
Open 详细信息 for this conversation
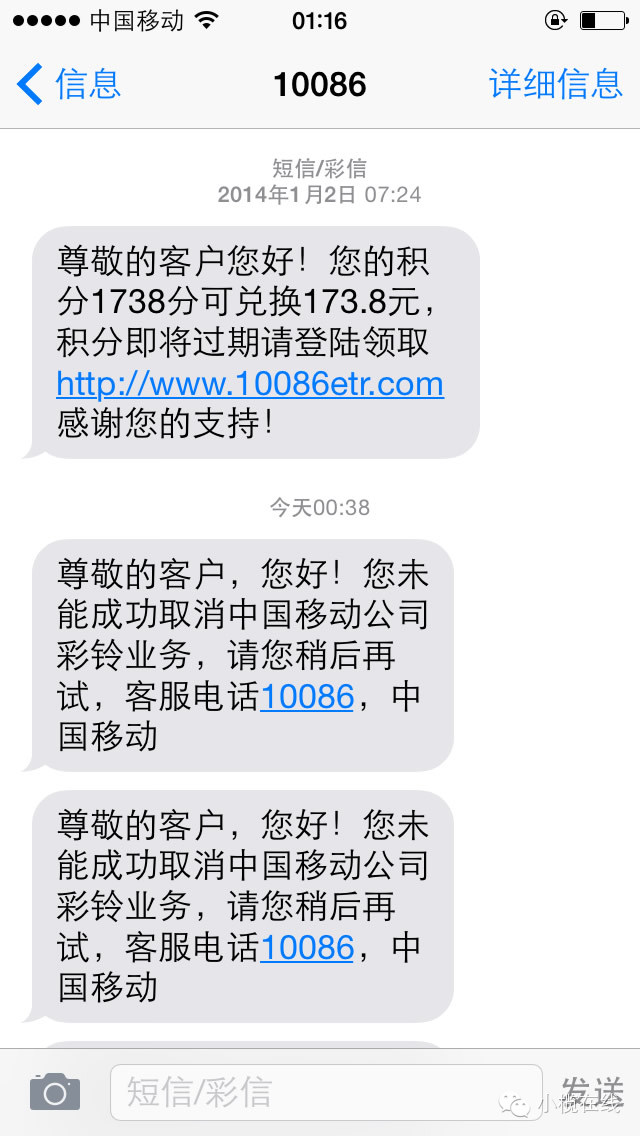click(555, 84)
